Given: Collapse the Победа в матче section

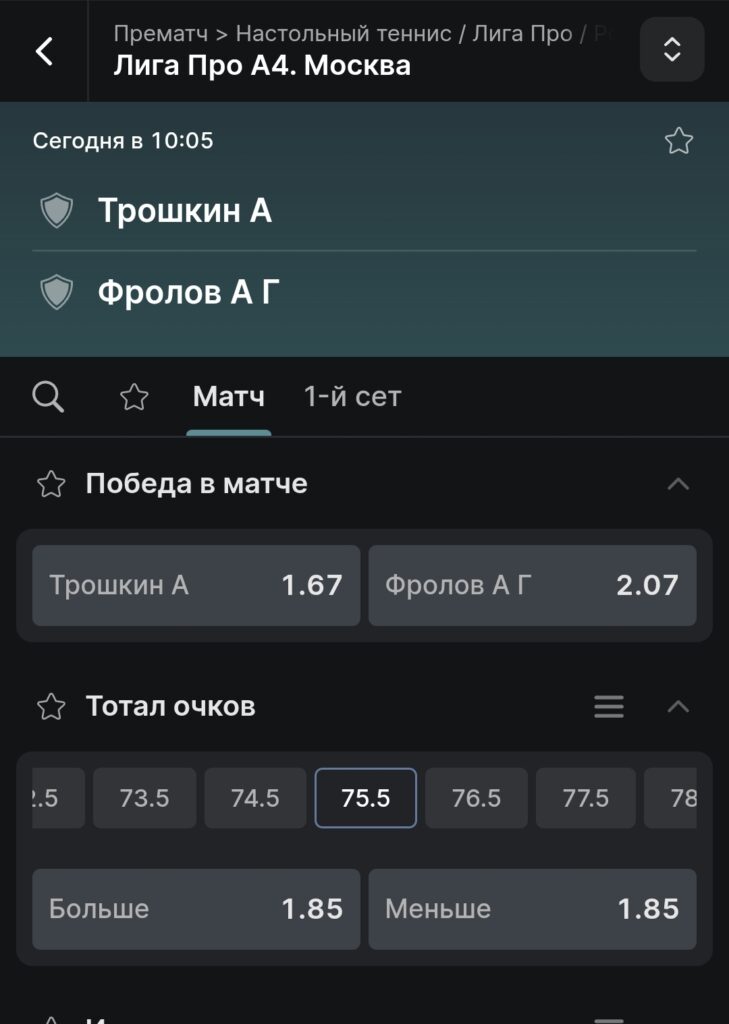Looking at the screenshot, I should [678, 484].
